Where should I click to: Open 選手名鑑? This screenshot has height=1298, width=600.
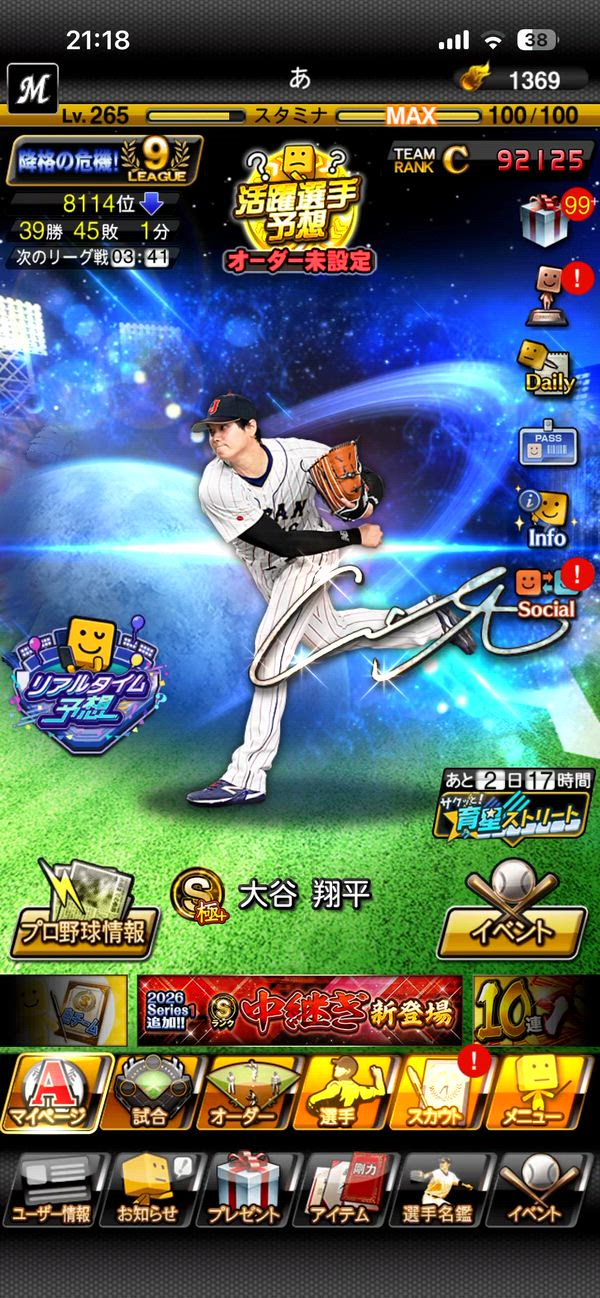pos(441,1190)
